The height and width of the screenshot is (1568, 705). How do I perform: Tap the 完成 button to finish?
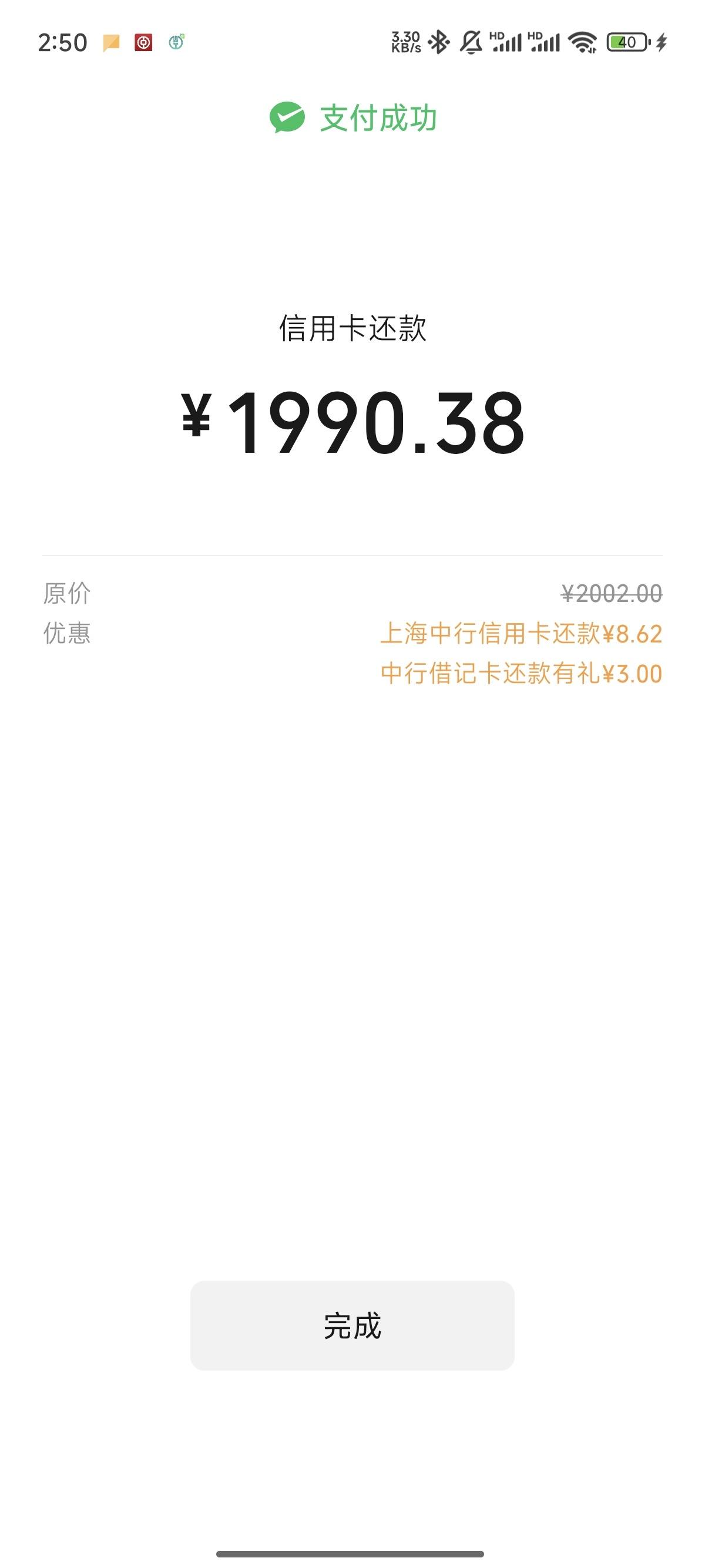click(352, 1325)
